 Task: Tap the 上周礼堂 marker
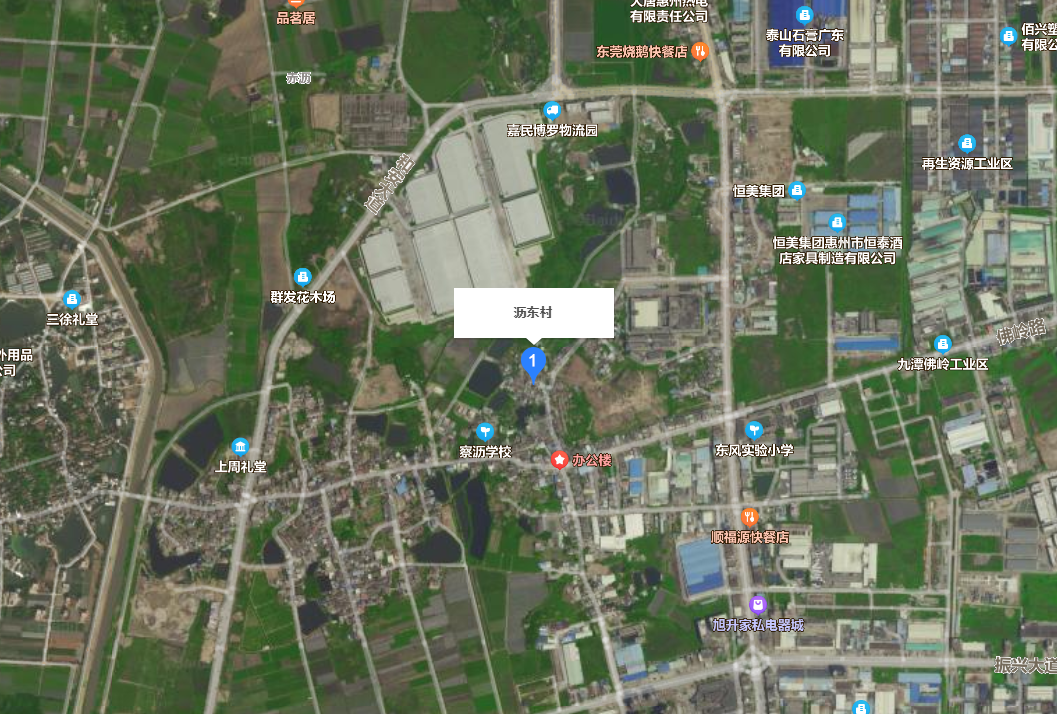tap(240, 446)
